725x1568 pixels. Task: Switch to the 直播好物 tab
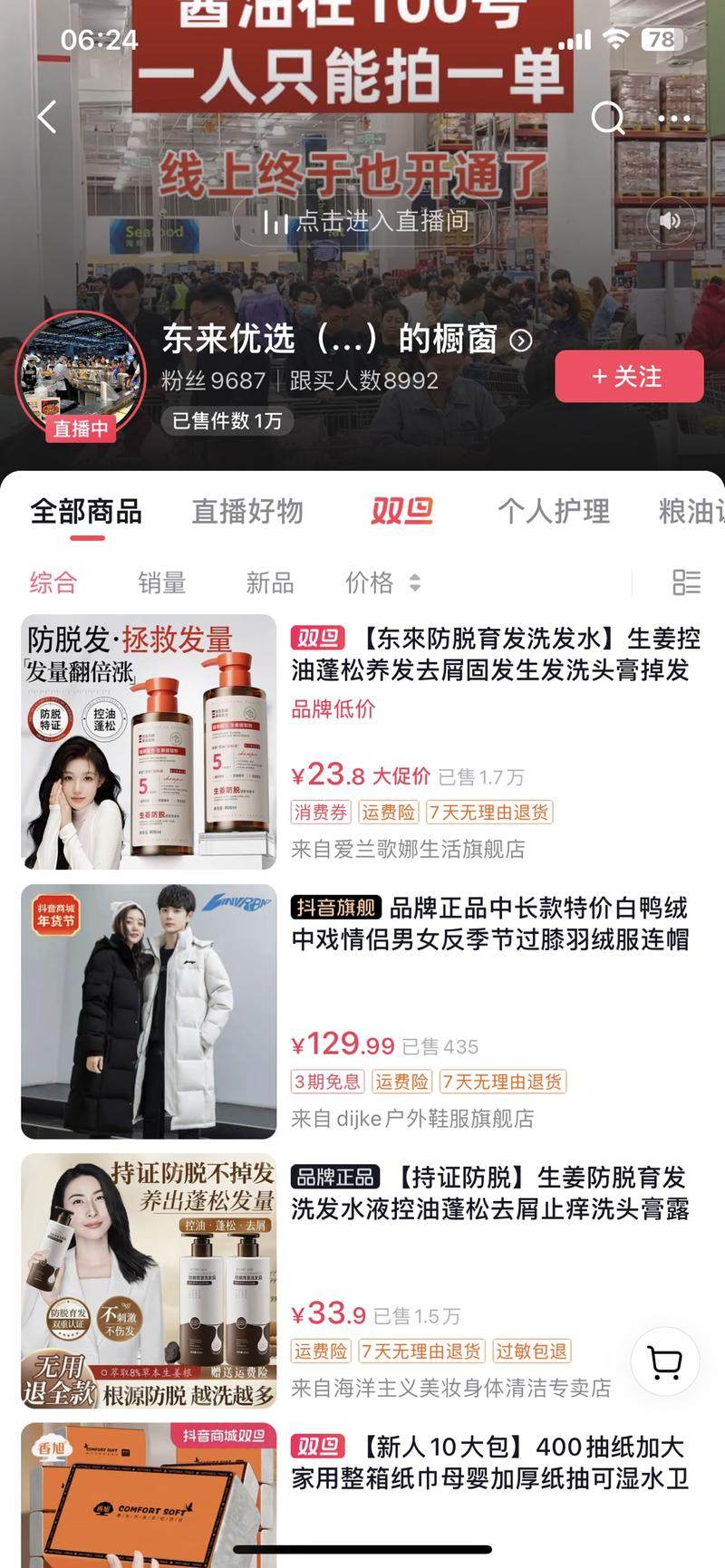(x=246, y=511)
